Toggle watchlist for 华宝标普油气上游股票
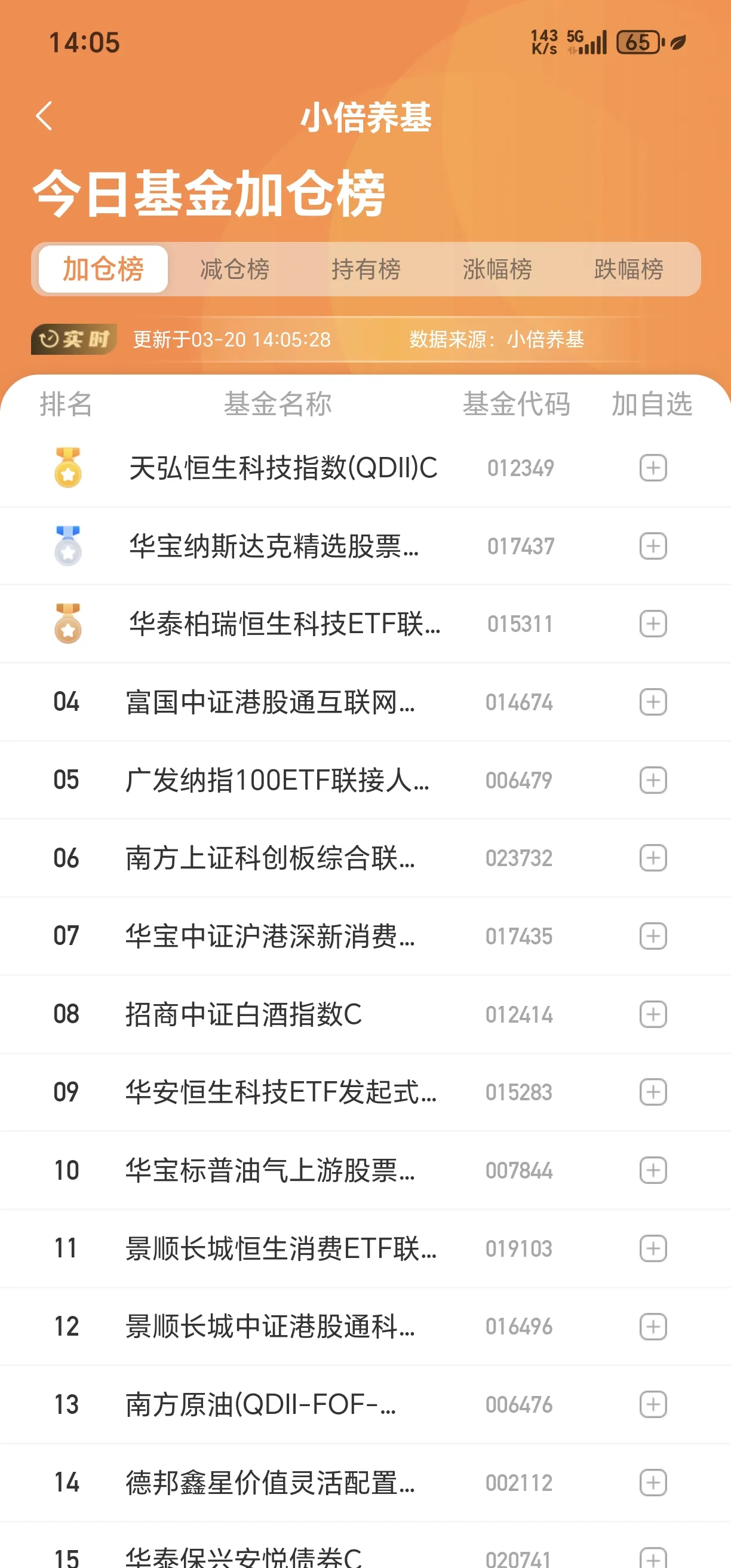Screen dimensions: 731x1568 click(653, 1170)
